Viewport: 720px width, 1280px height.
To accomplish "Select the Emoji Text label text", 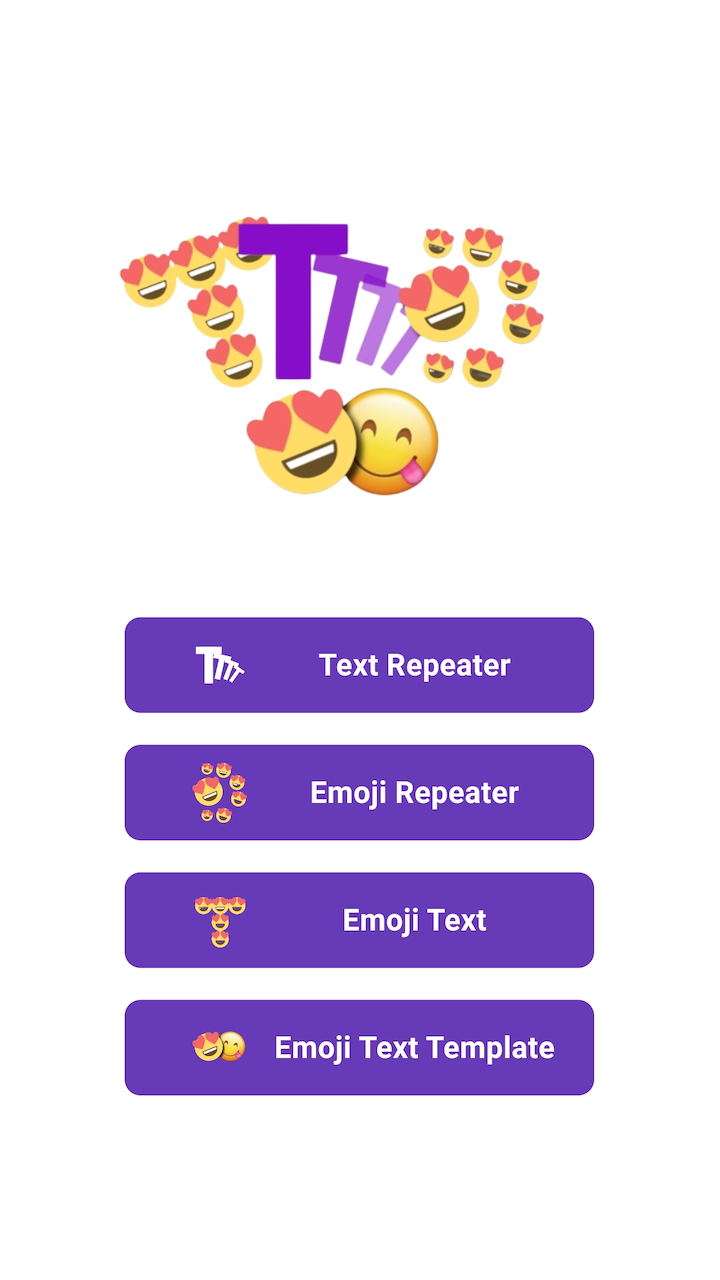I will pos(415,918).
